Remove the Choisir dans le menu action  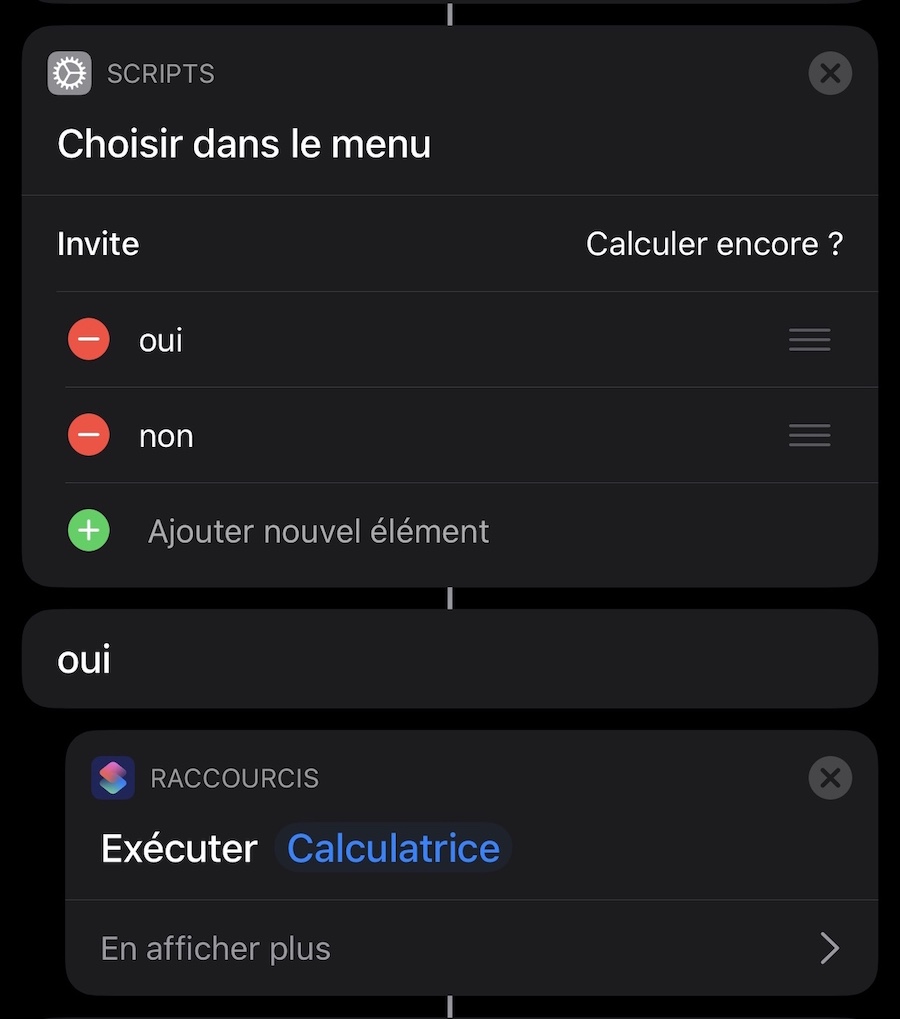pos(829,73)
